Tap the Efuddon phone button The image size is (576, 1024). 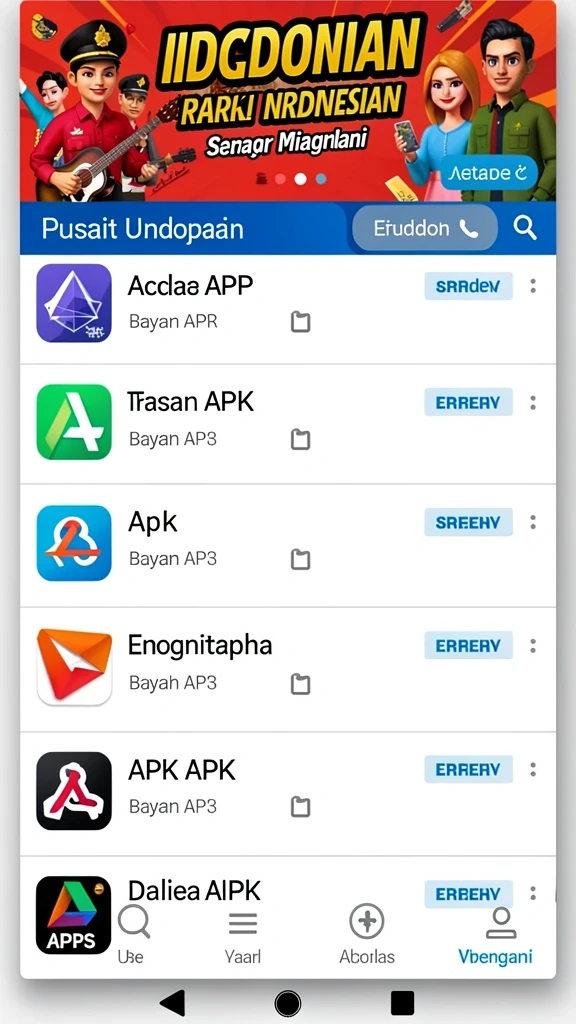click(425, 228)
